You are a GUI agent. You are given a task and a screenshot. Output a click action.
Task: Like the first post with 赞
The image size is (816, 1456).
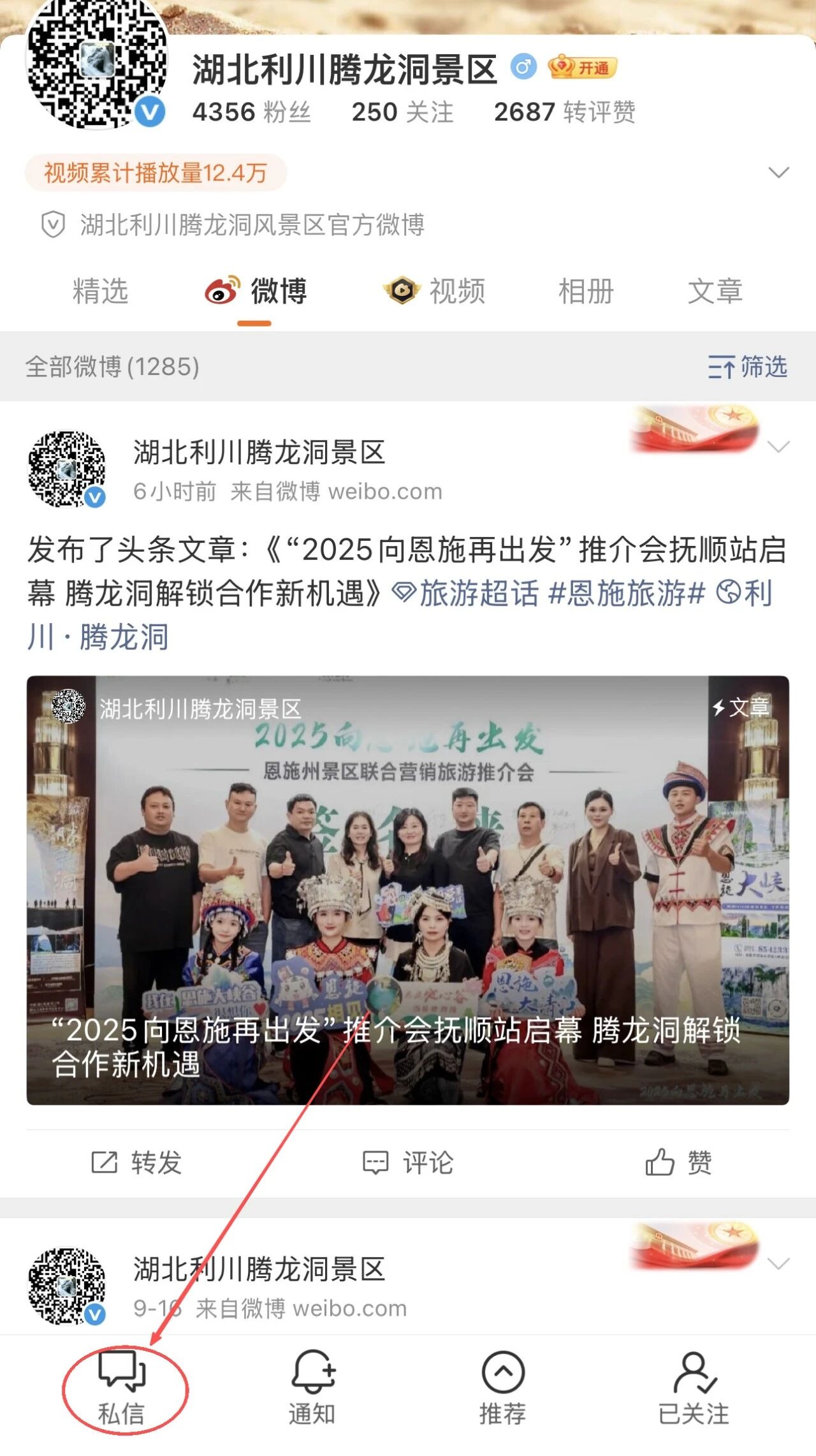(x=678, y=1163)
